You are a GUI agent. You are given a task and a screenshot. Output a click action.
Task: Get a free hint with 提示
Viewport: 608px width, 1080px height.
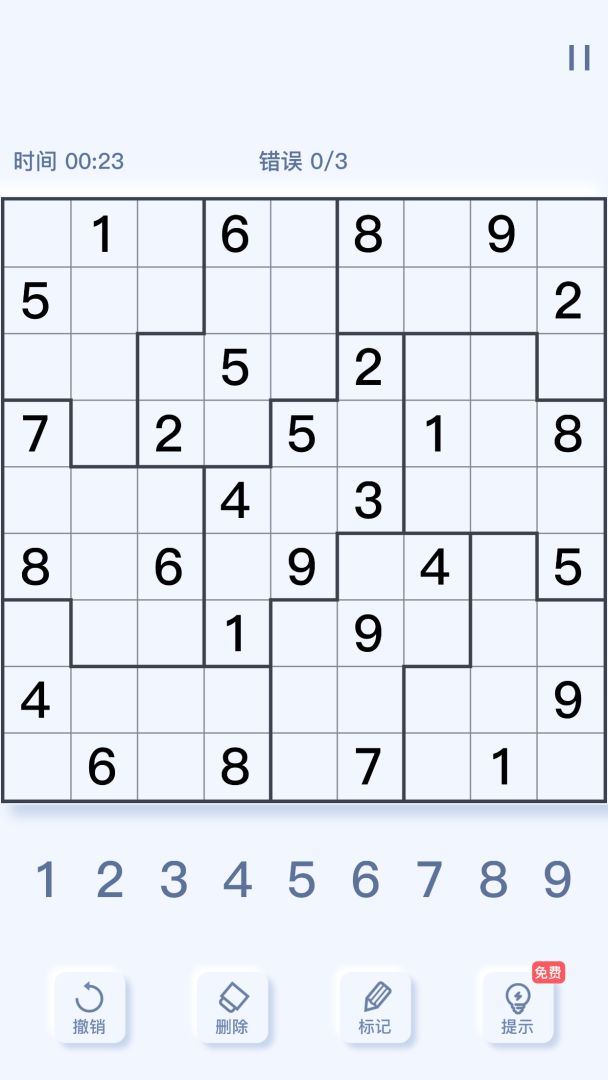click(x=517, y=1006)
